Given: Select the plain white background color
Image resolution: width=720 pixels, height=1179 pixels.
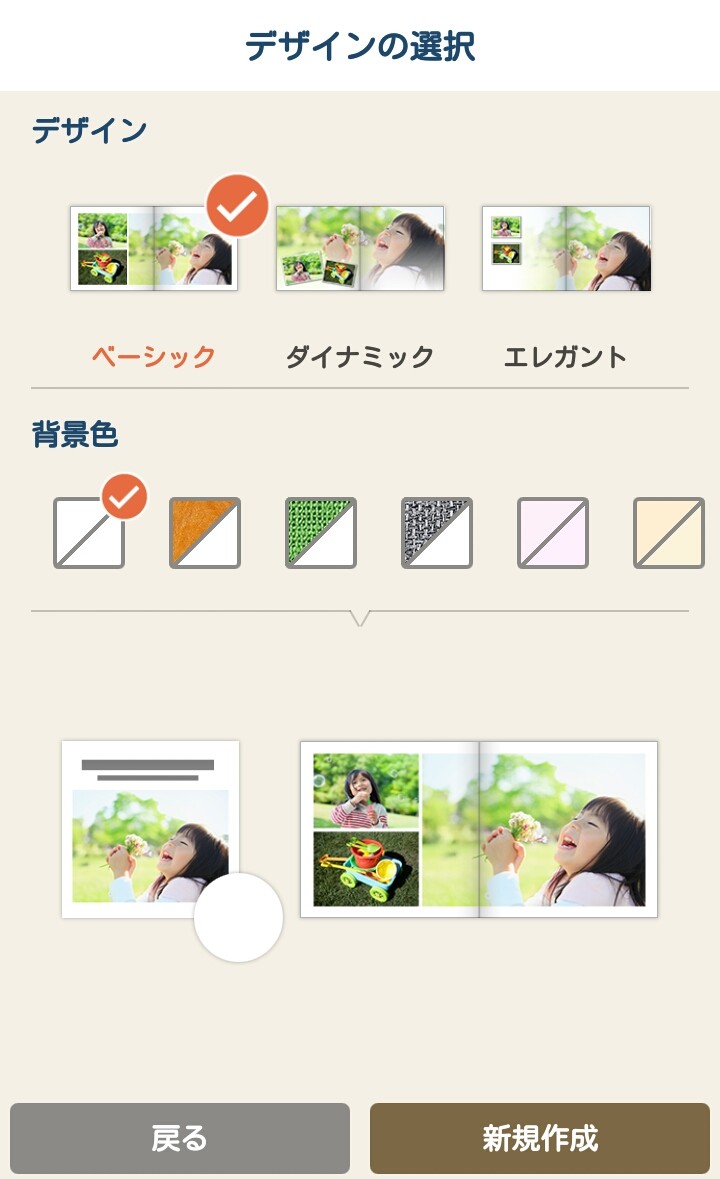Looking at the screenshot, I should point(89,533).
